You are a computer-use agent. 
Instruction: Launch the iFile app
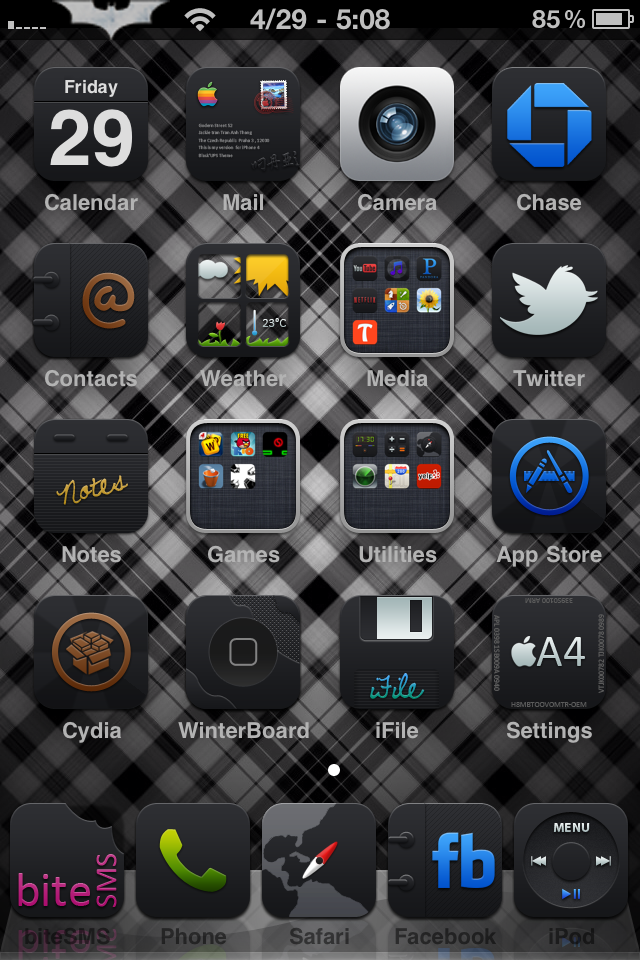(397, 653)
